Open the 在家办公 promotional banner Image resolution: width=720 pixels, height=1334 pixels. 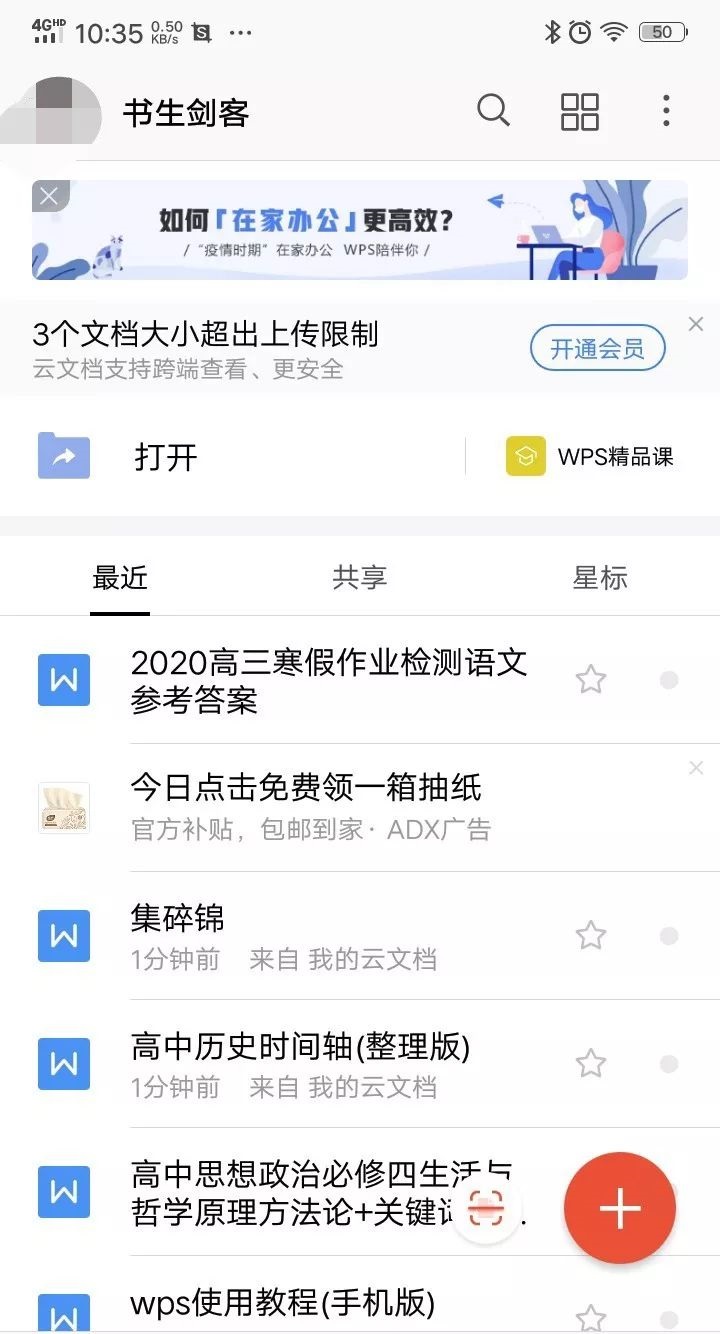(x=360, y=232)
